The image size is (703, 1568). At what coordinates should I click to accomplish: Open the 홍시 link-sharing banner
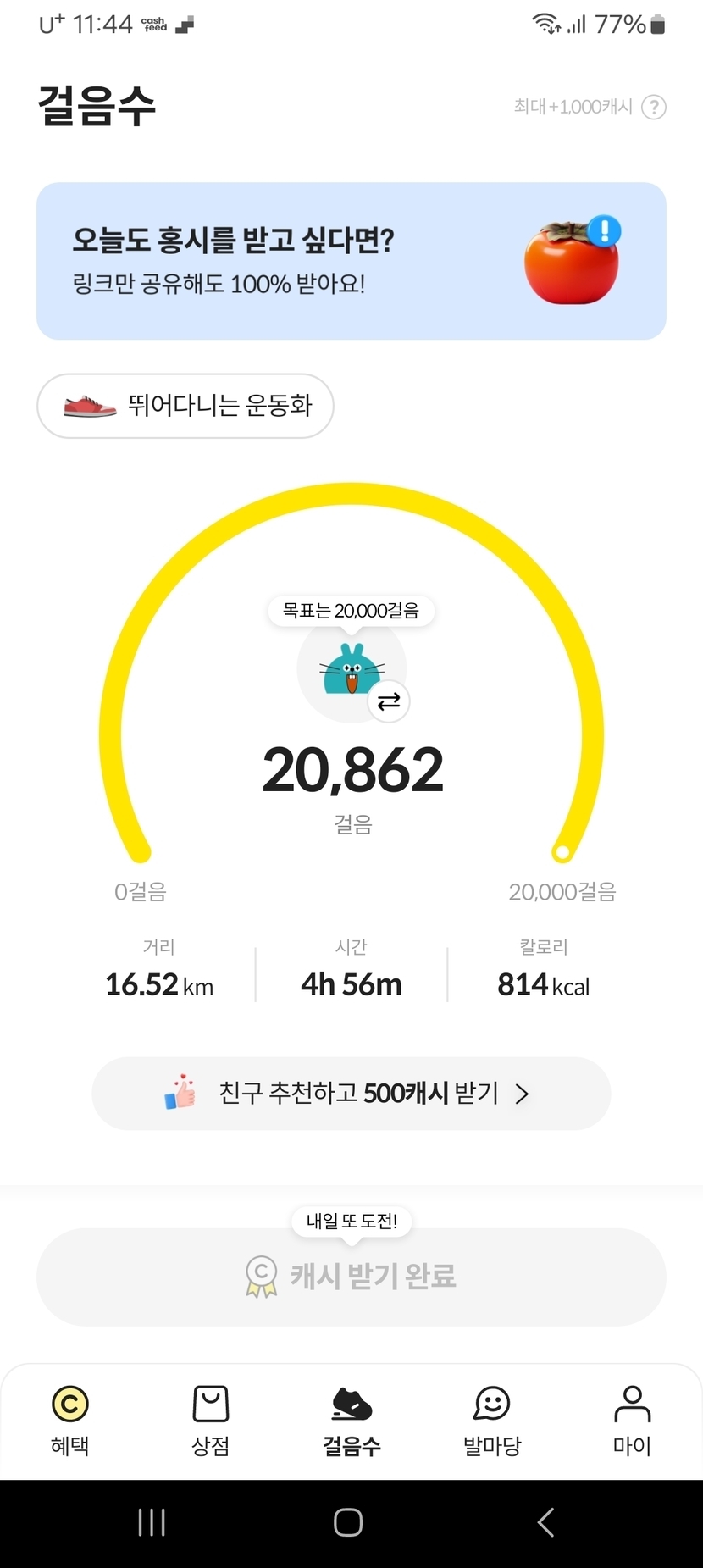[x=351, y=261]
